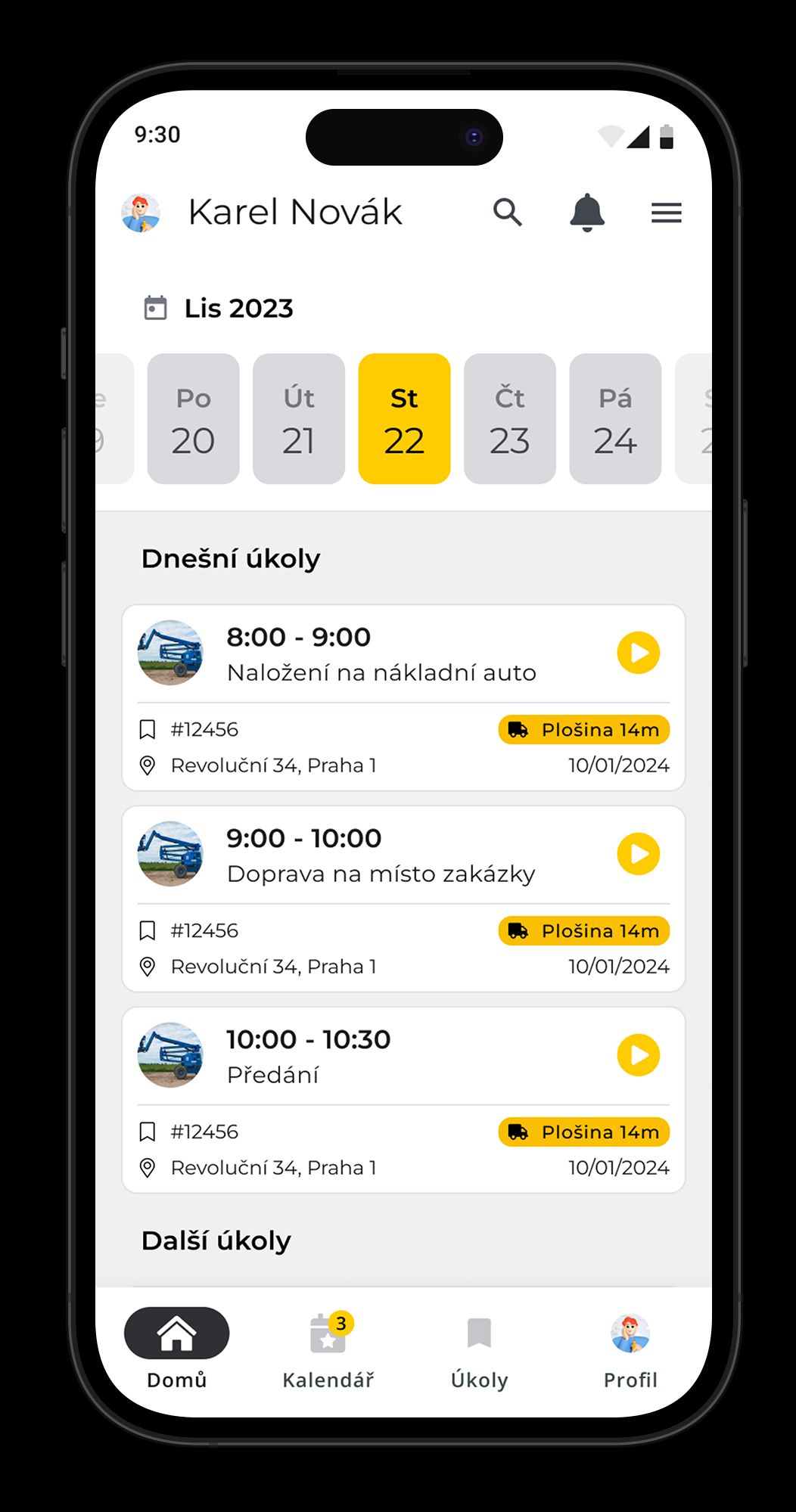
Task: Open the search icon
Action: tap(507, 213)
